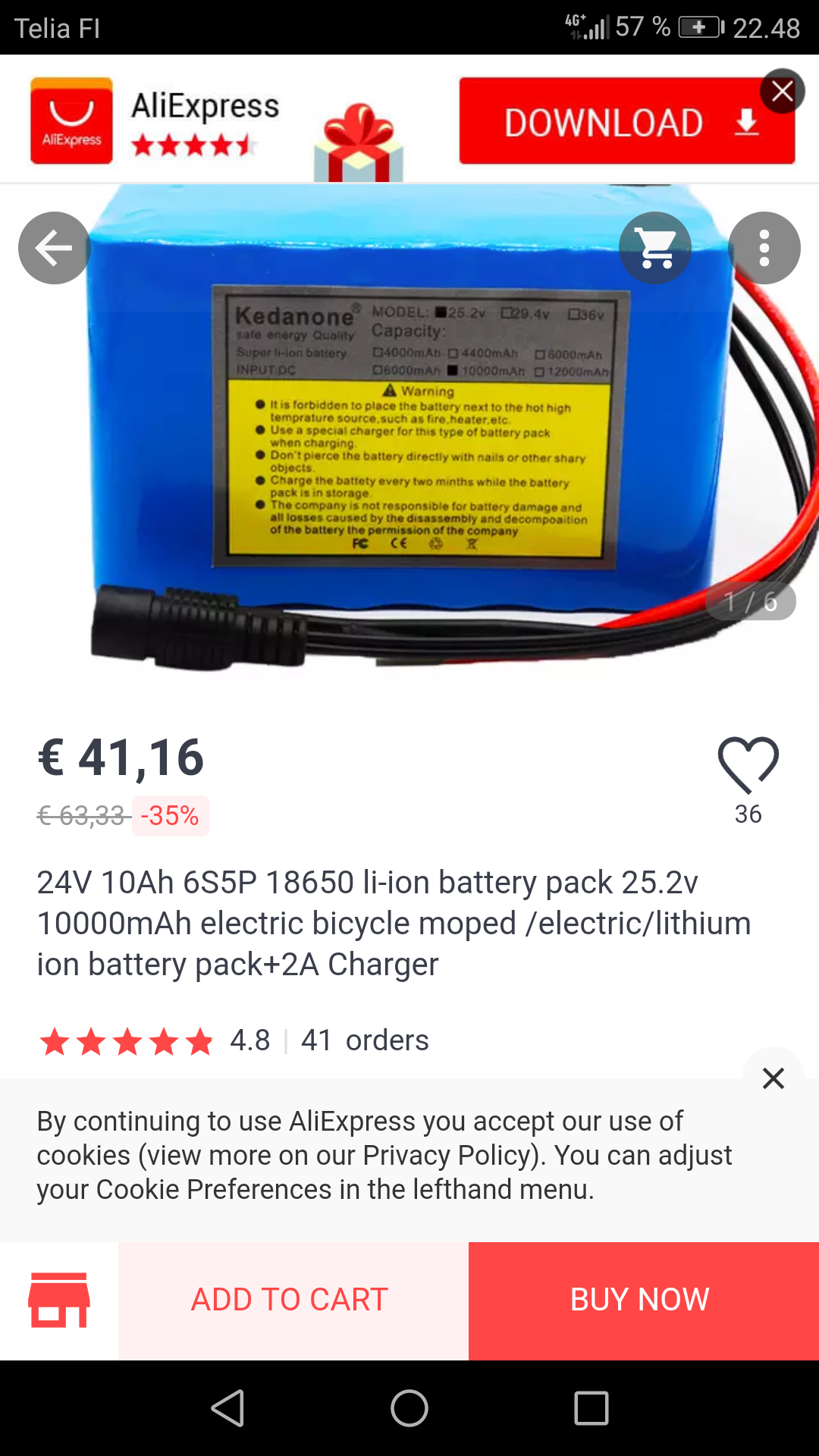Screen dimensions: 819x1456
Task: Open the shopping cart
Action: coord(655,248)
